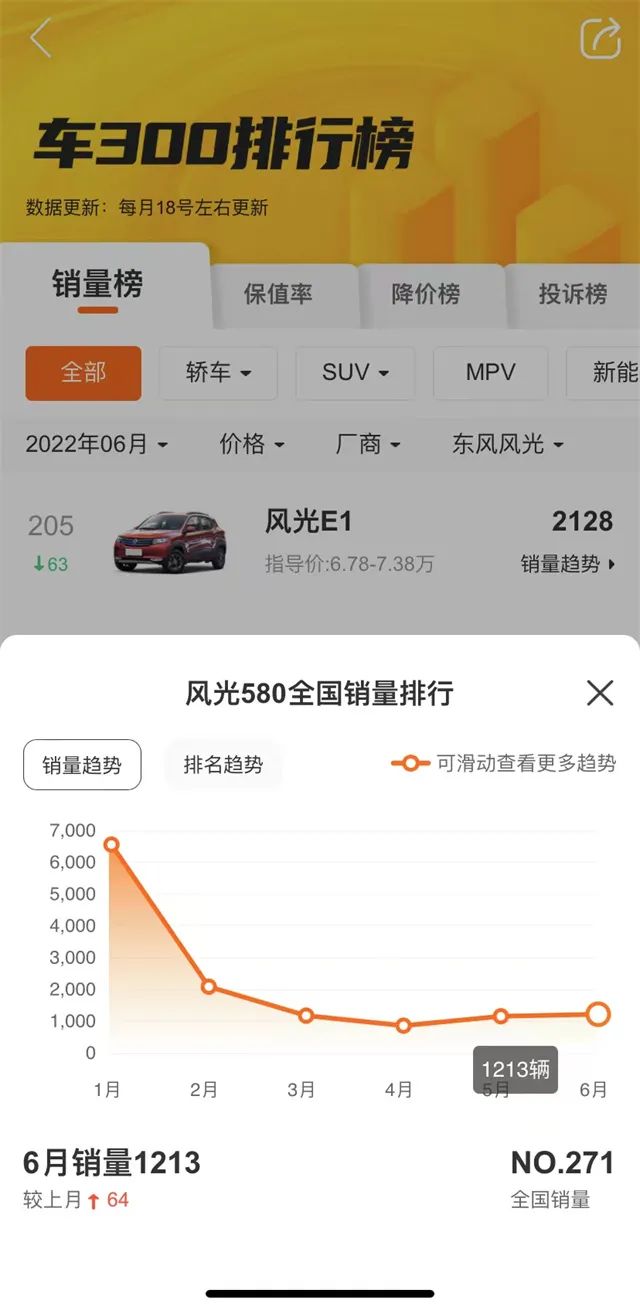Share the ranking page
This screenshot has width=640, height=1310.
coord(600,38)
